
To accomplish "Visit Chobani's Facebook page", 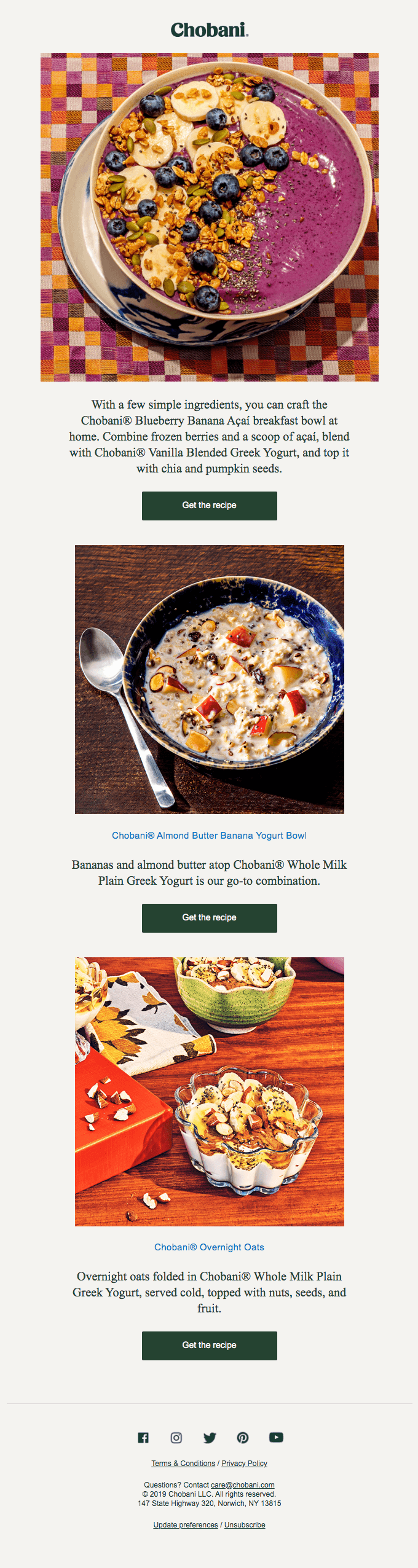I will click(x=143, y=1438).
